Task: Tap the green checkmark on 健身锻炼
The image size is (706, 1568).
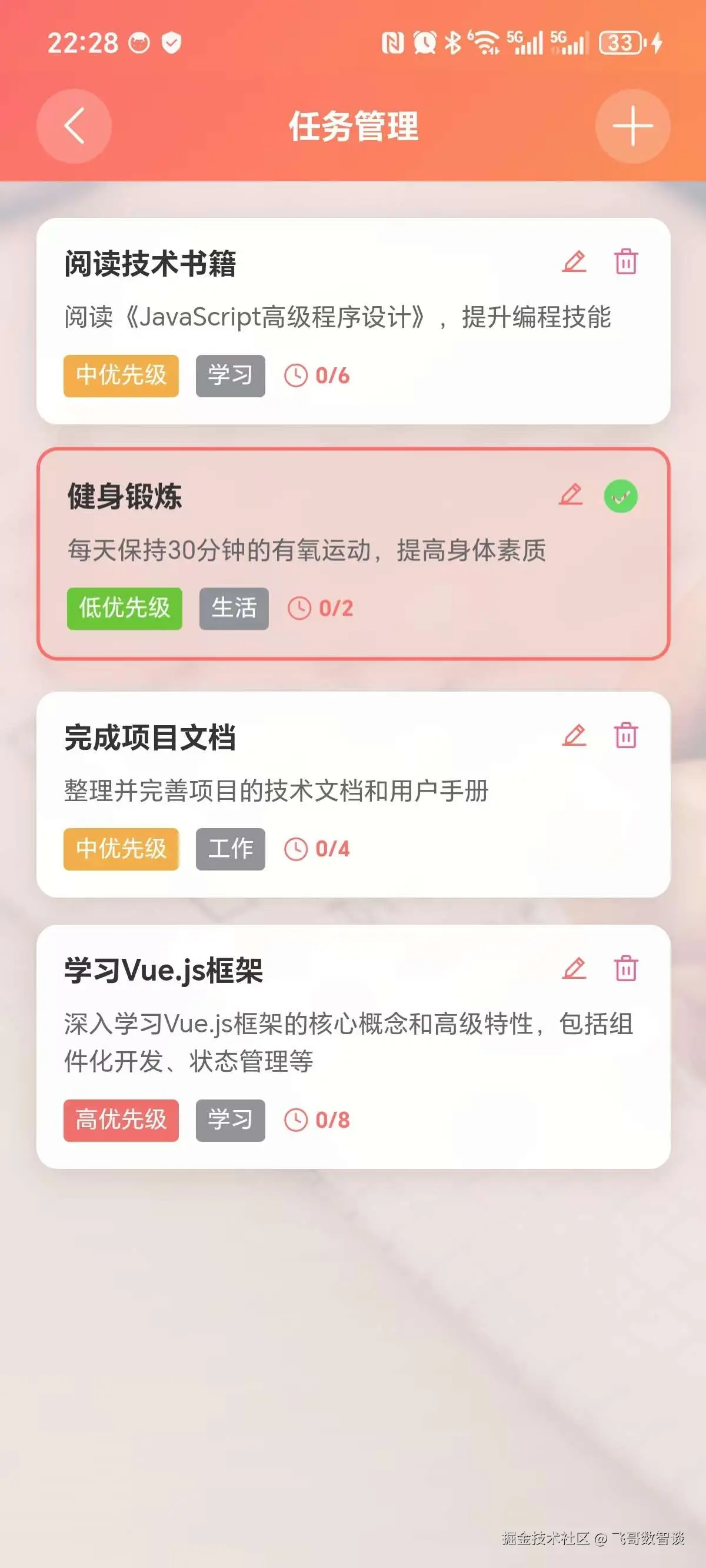Action: tap(620, 496)
